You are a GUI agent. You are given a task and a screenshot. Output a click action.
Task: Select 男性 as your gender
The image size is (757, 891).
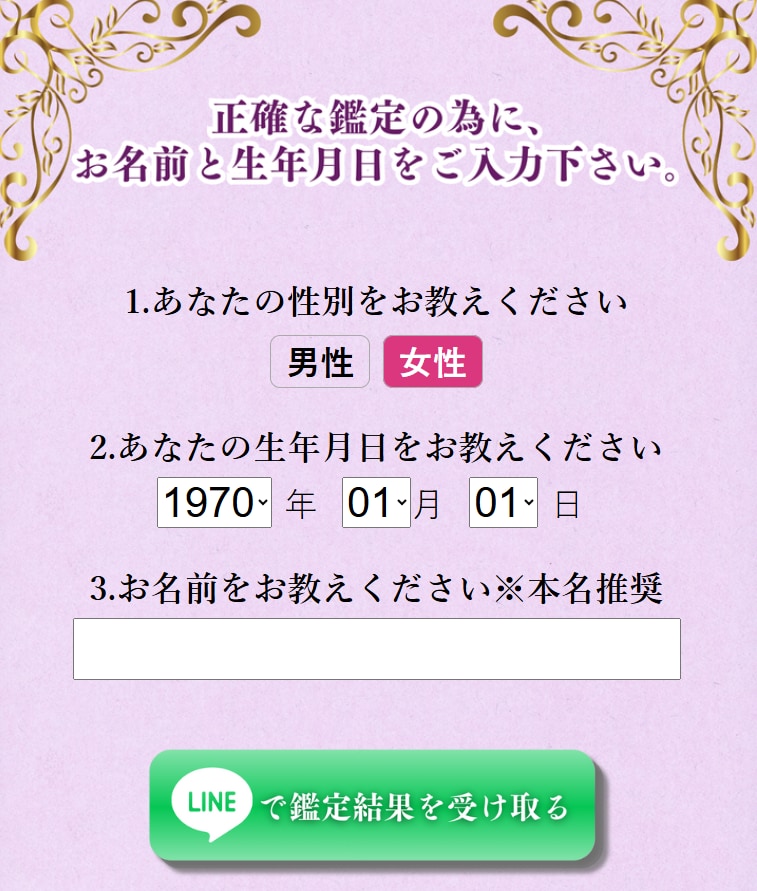pos(320,362)
